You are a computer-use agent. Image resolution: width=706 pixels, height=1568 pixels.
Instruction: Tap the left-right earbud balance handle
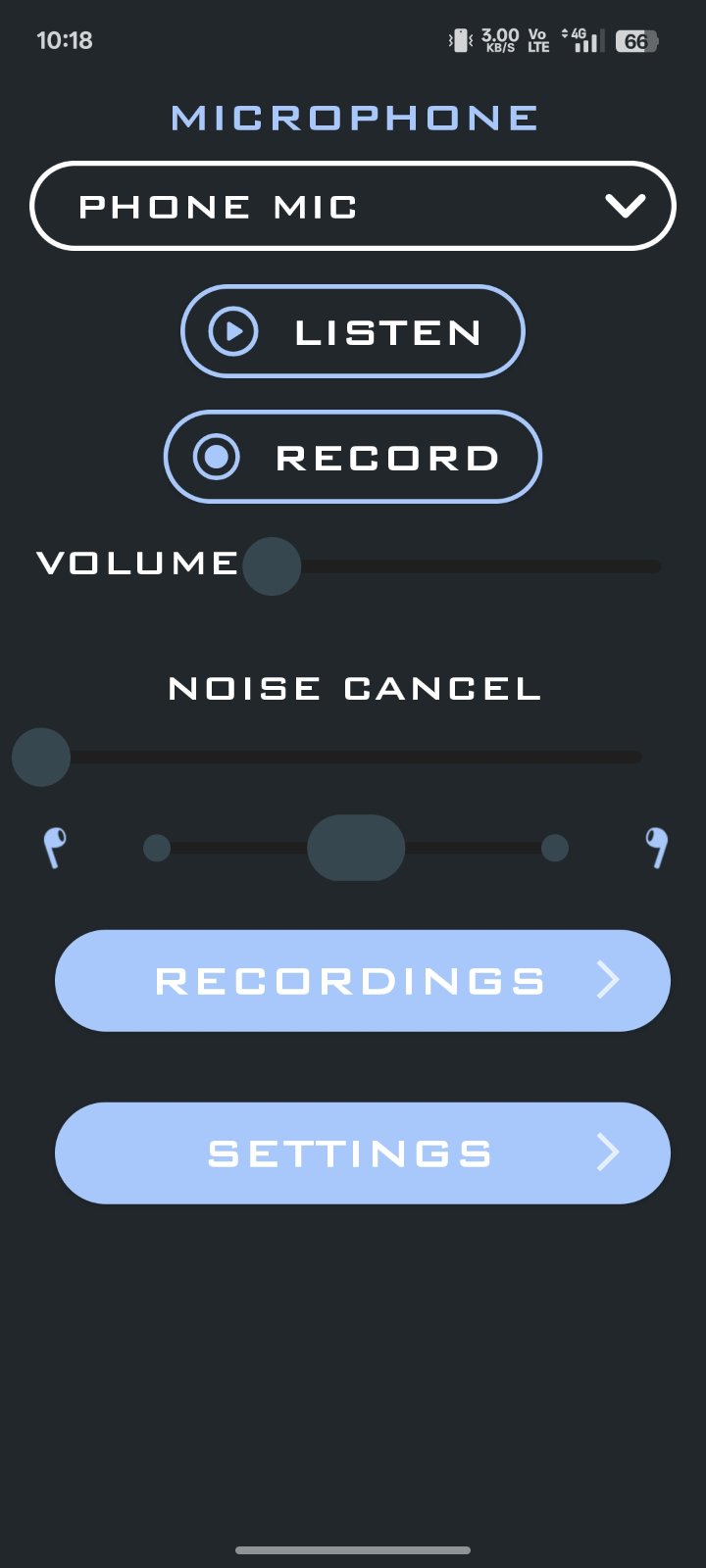[x=356, y=848]
